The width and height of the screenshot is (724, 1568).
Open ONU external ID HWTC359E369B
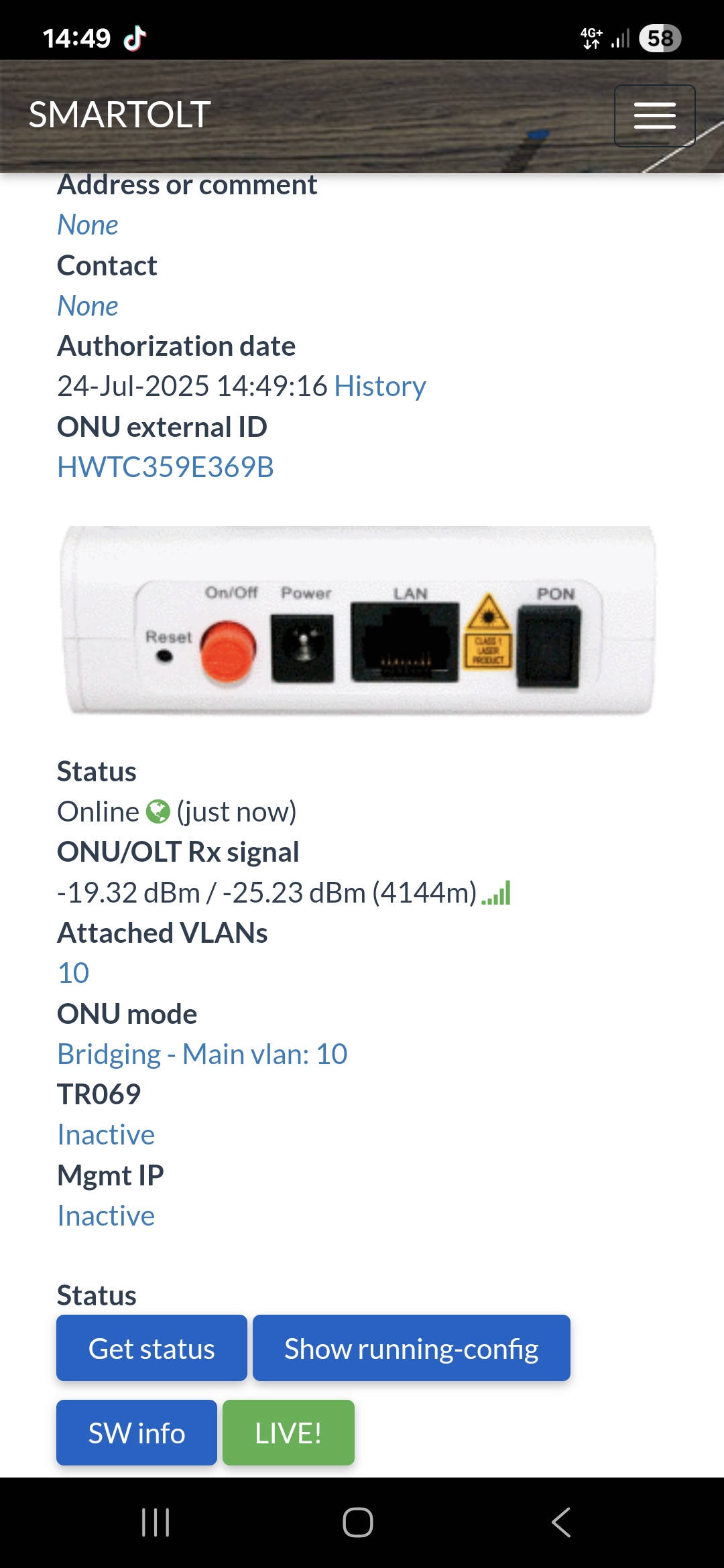click(166, 468)
